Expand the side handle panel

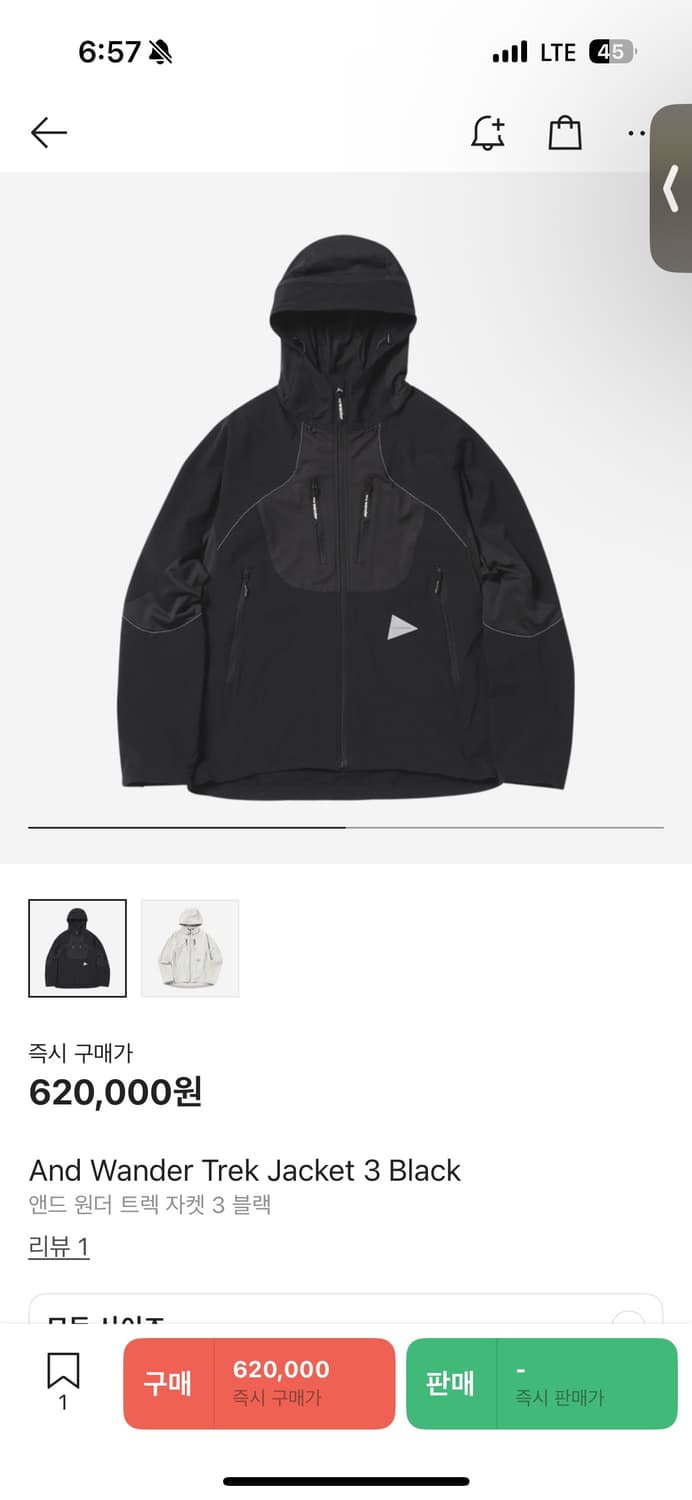(x=671, y=188)
